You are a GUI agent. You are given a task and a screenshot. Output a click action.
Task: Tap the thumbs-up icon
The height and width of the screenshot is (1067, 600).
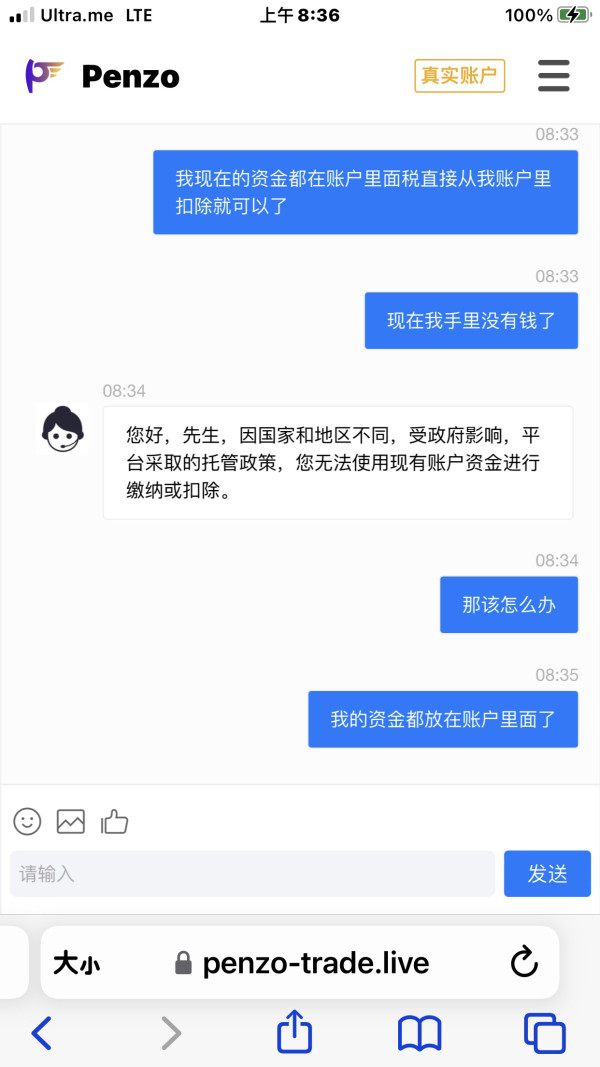pos(114,821)
